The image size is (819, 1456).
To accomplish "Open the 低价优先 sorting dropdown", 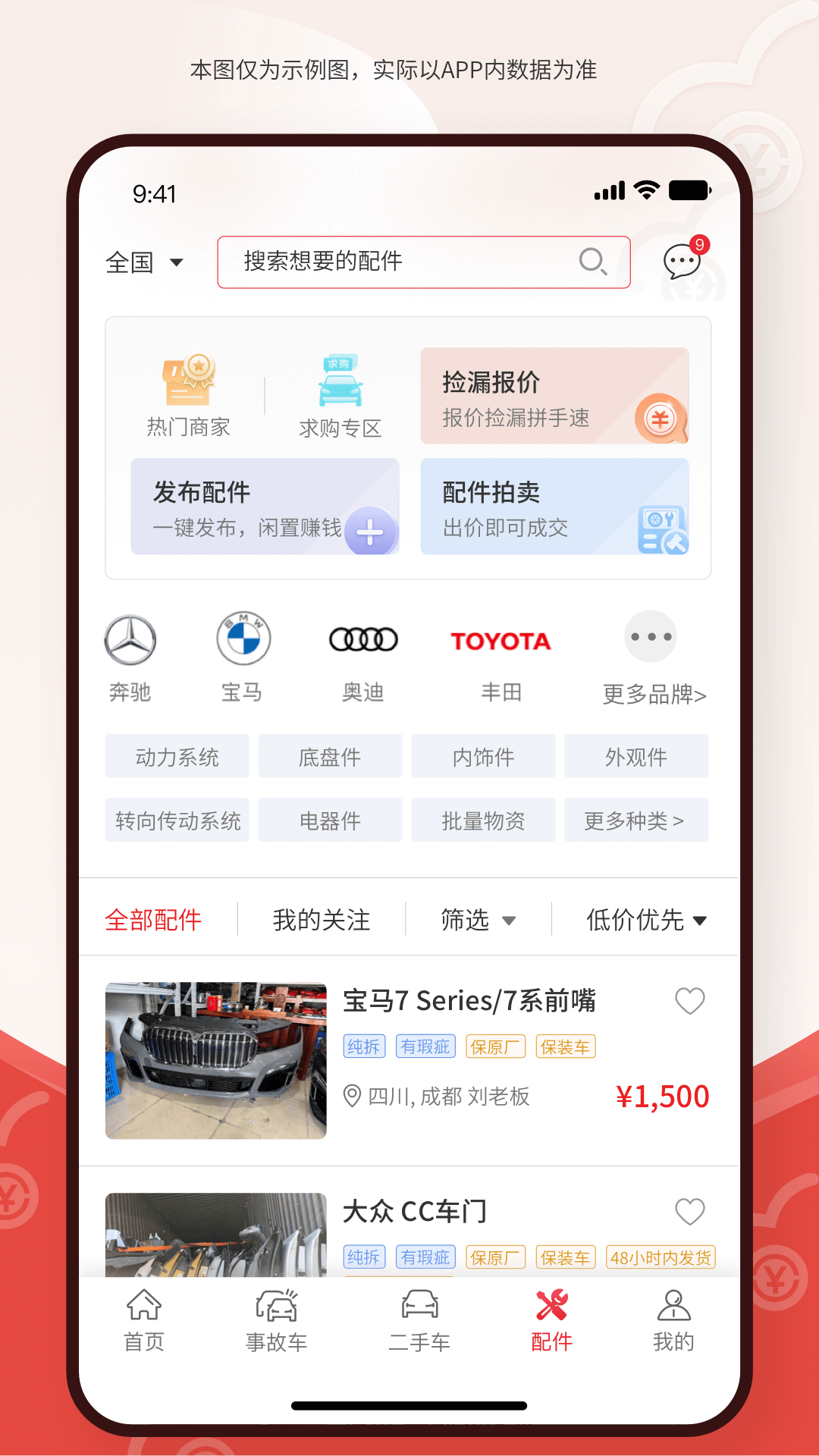I will (644, 919).
